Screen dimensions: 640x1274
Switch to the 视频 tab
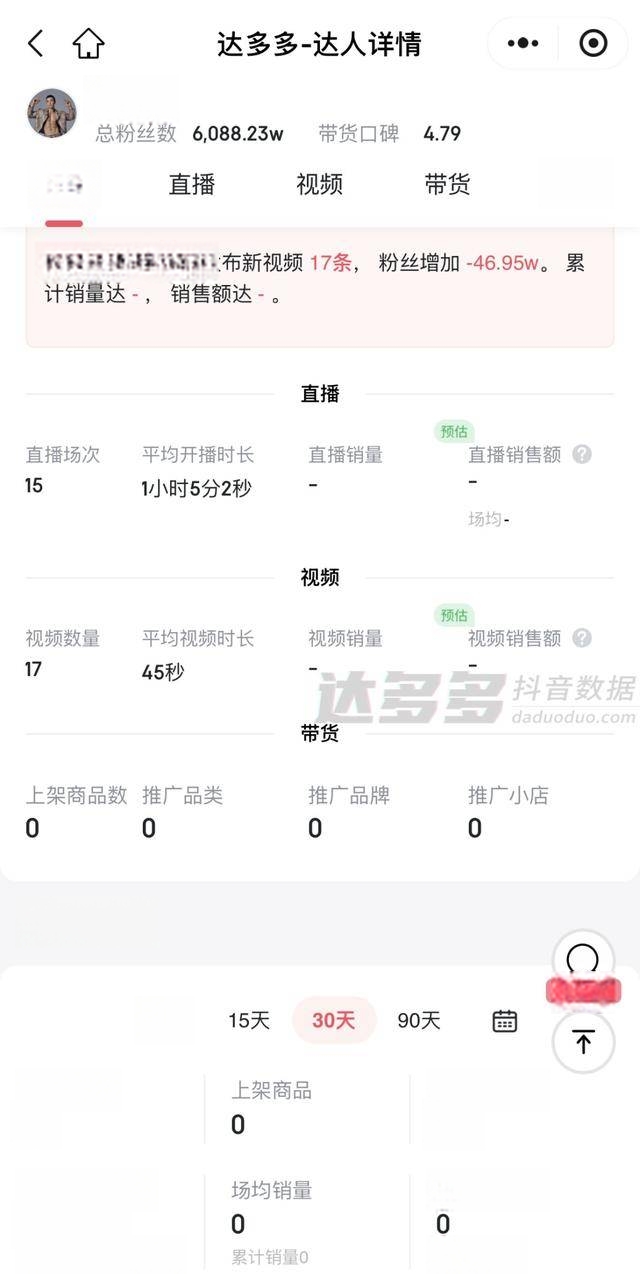320,185
